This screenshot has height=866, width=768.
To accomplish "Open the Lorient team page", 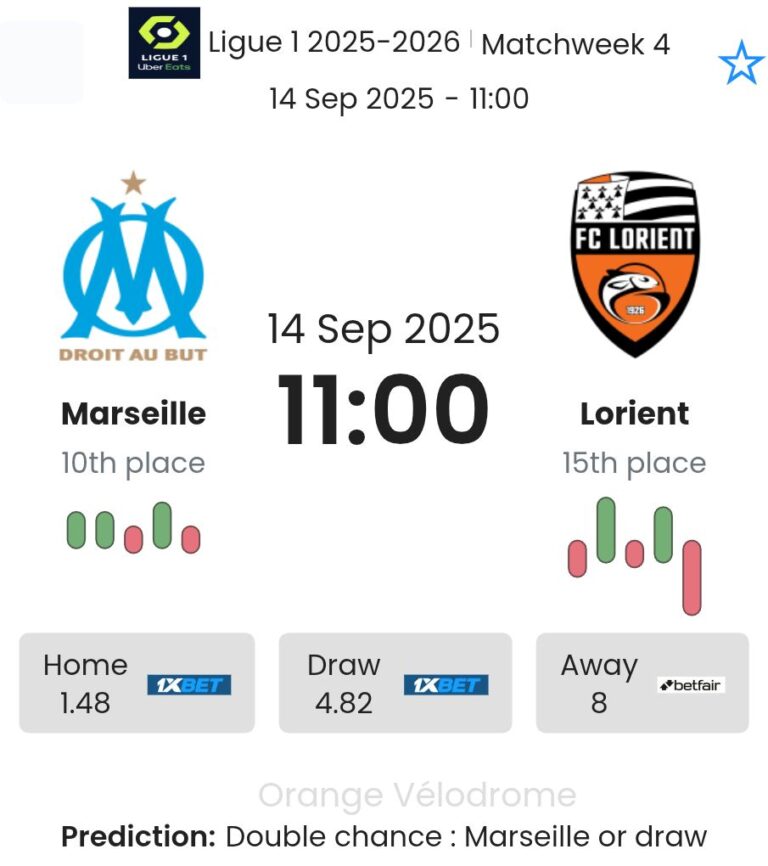I will point(634,413).
